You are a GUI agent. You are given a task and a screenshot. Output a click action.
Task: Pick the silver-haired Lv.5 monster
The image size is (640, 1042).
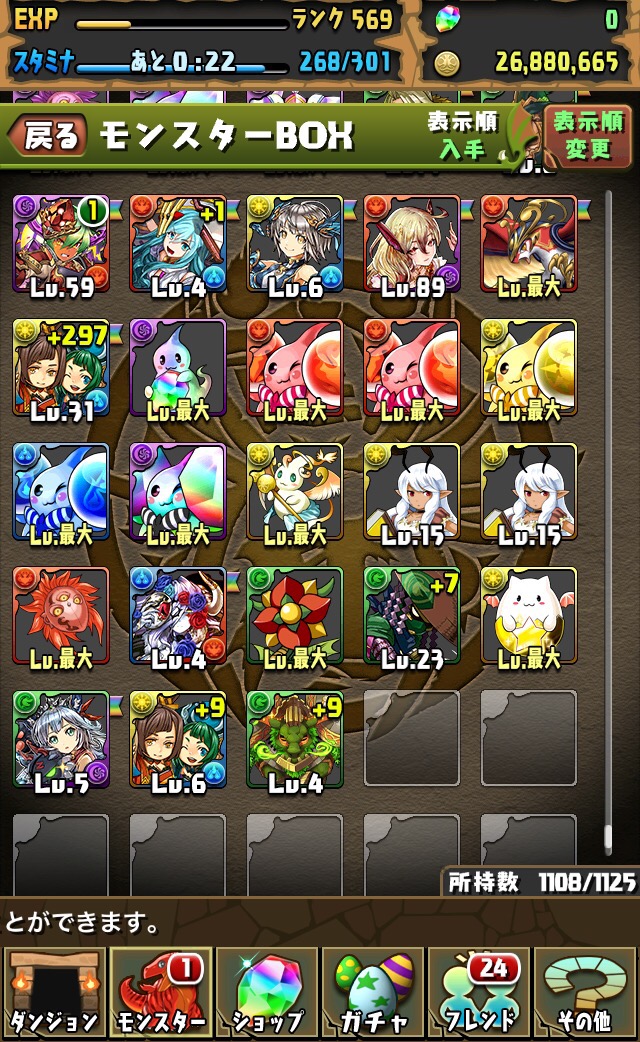point(61,740)
